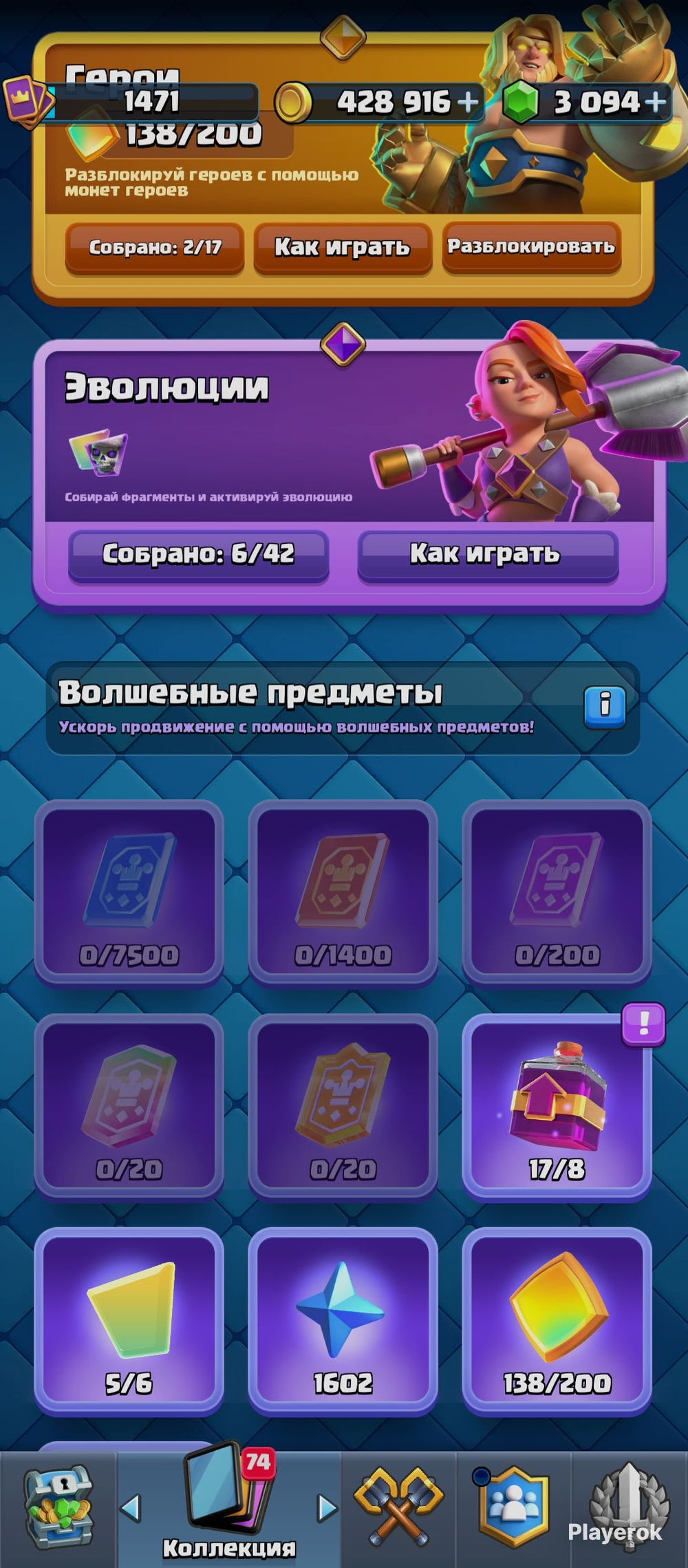Tap the Собрано: 2/17 heroes button

pos(155,248)
